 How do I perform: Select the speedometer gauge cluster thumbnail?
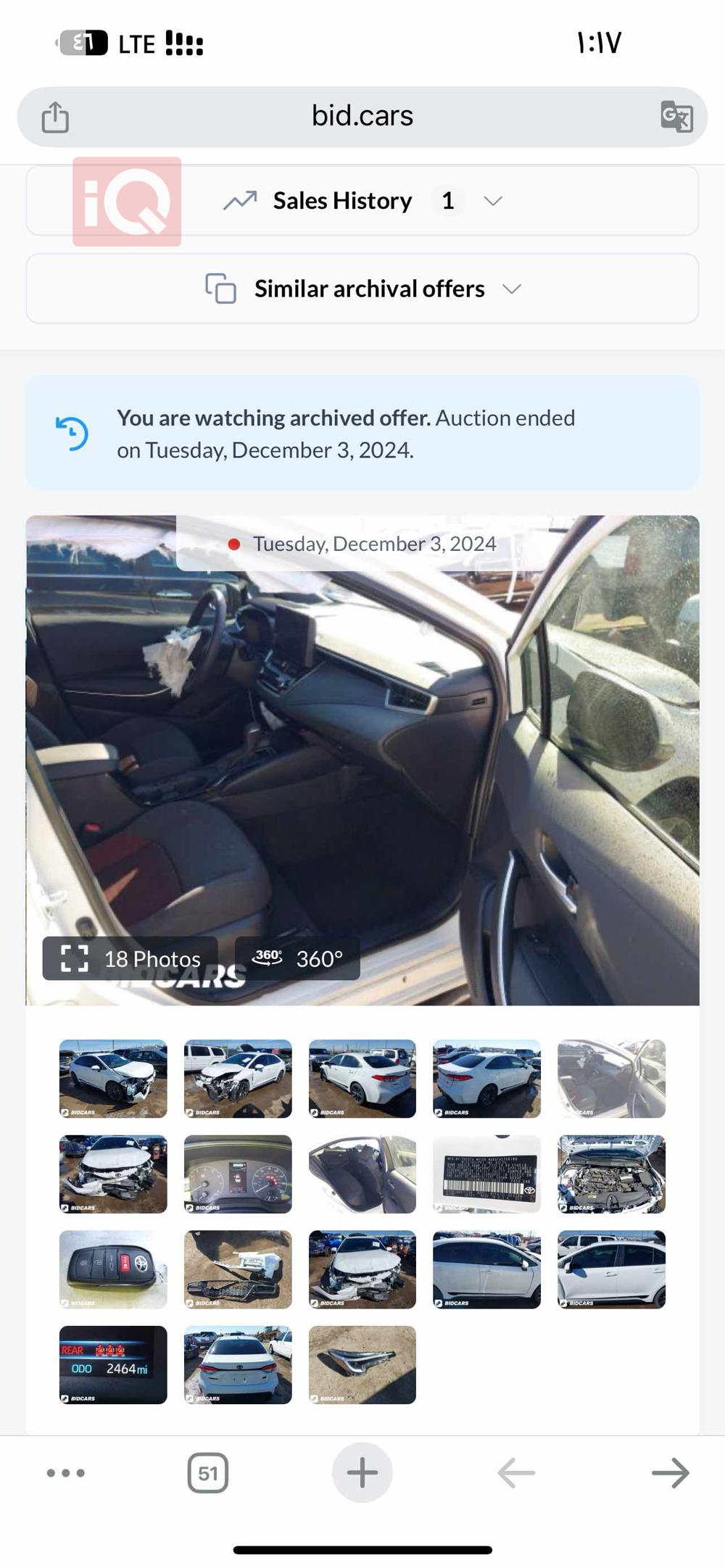click(238, 1174)
